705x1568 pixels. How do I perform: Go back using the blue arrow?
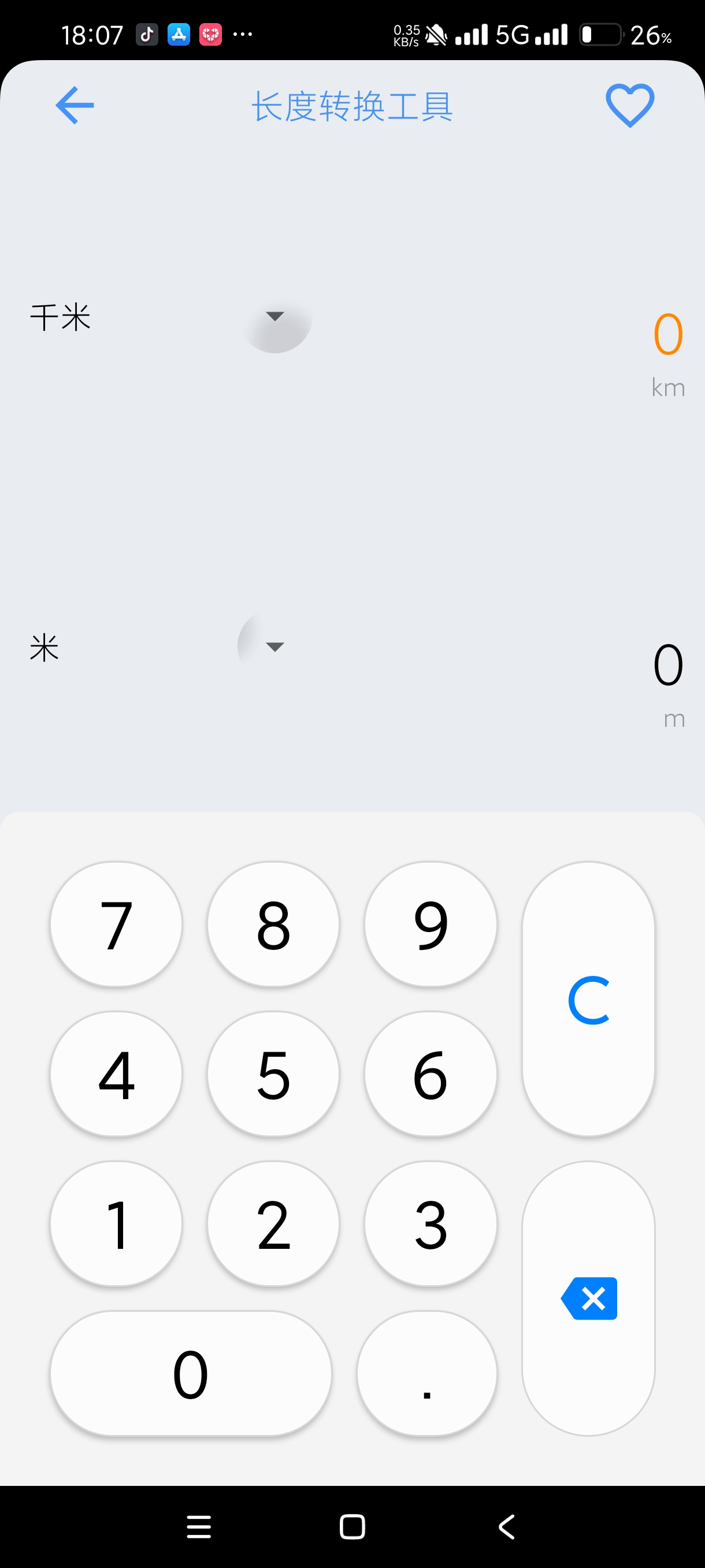click(x=75, y=105)
